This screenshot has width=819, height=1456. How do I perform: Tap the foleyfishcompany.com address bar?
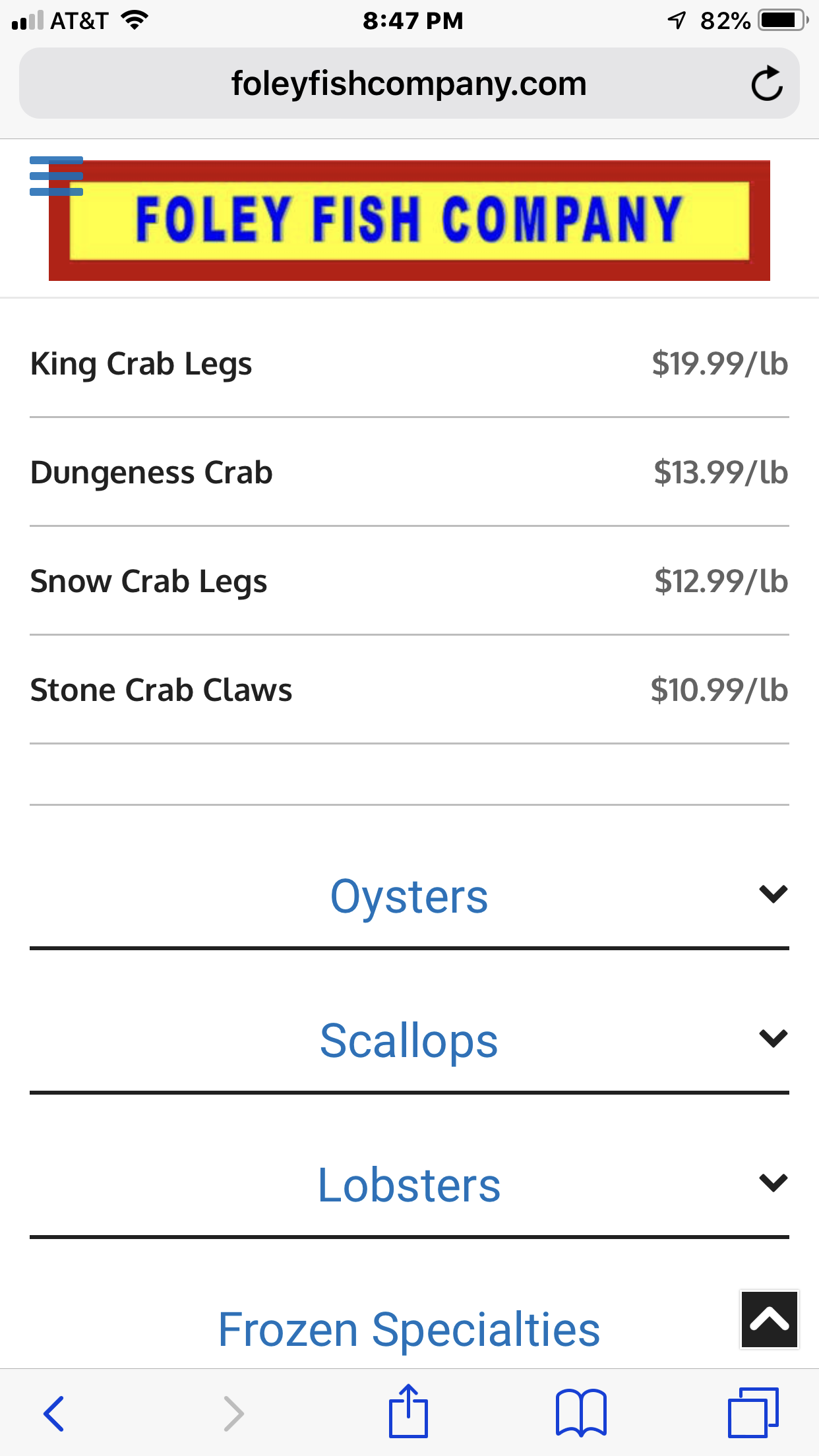click(x=409, y=84)
